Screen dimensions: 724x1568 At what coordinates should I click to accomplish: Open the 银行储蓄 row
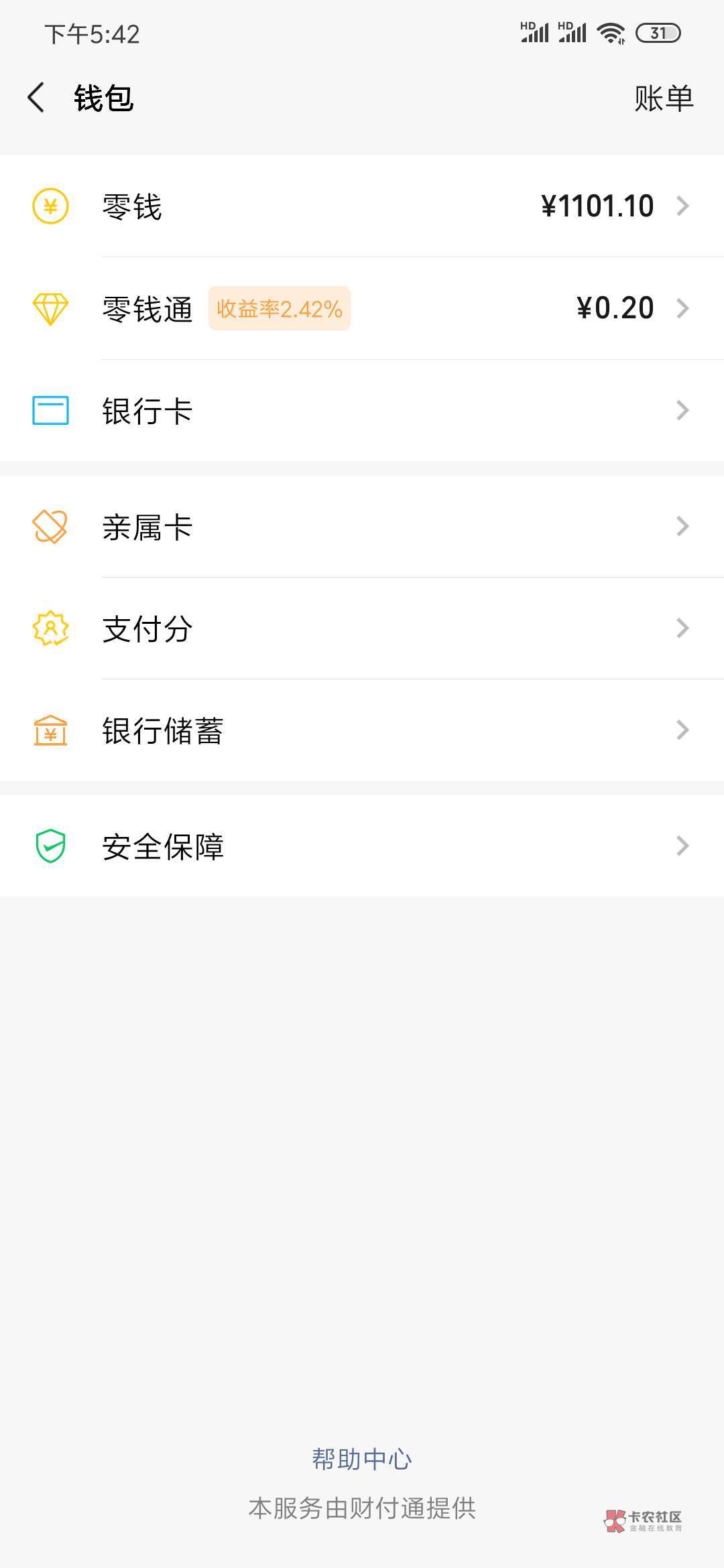point(362,730)
